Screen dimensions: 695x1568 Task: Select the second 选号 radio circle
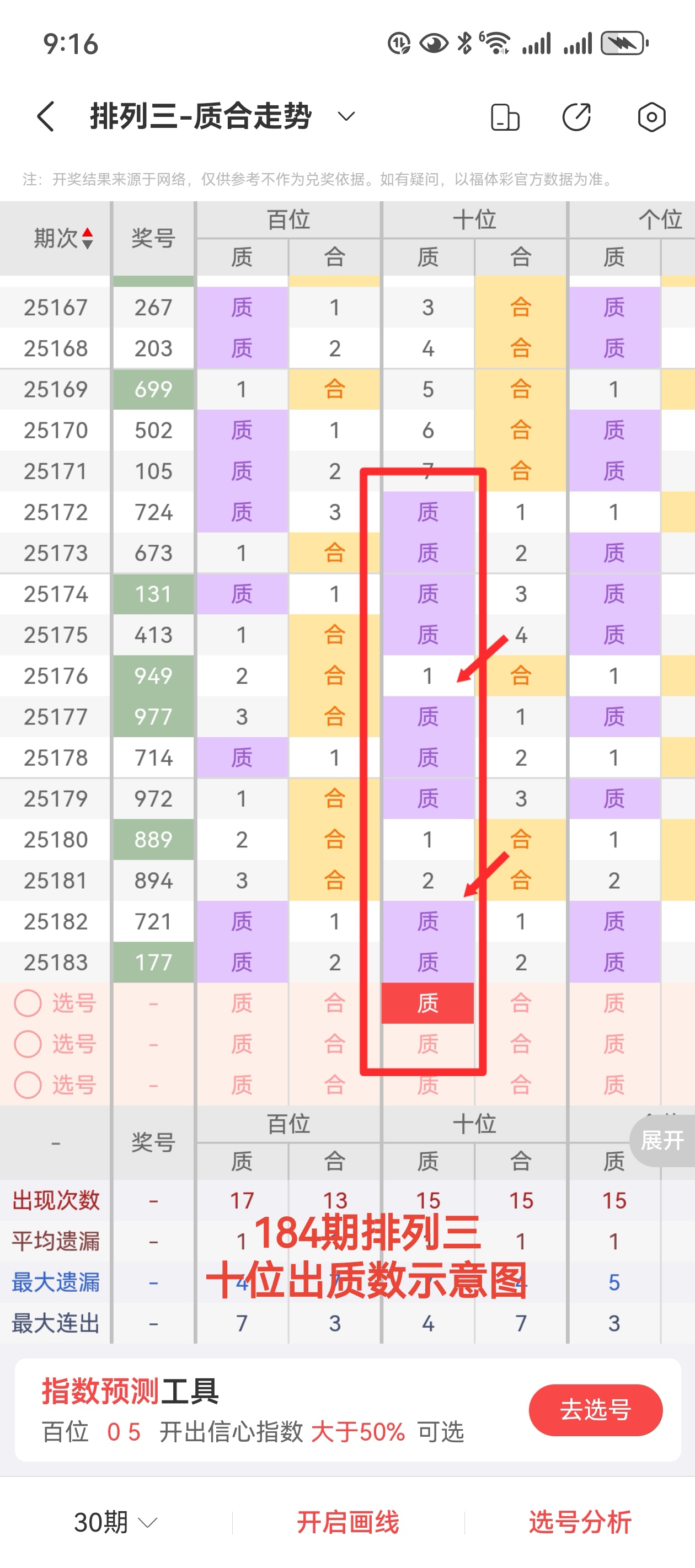pyautogui.click(x=28, y=1045)
